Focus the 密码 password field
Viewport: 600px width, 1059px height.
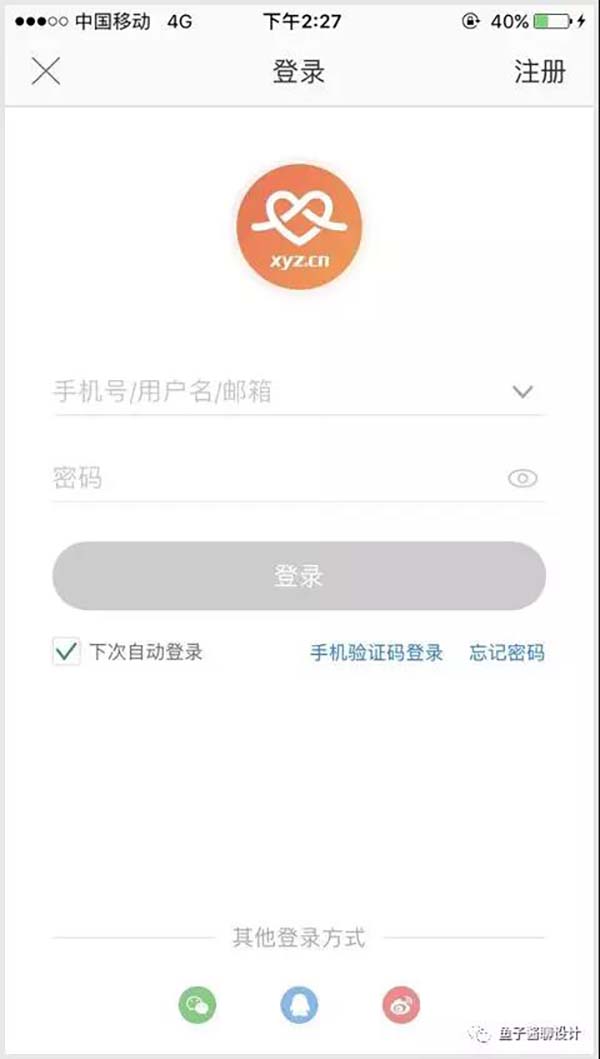(270, 478)
